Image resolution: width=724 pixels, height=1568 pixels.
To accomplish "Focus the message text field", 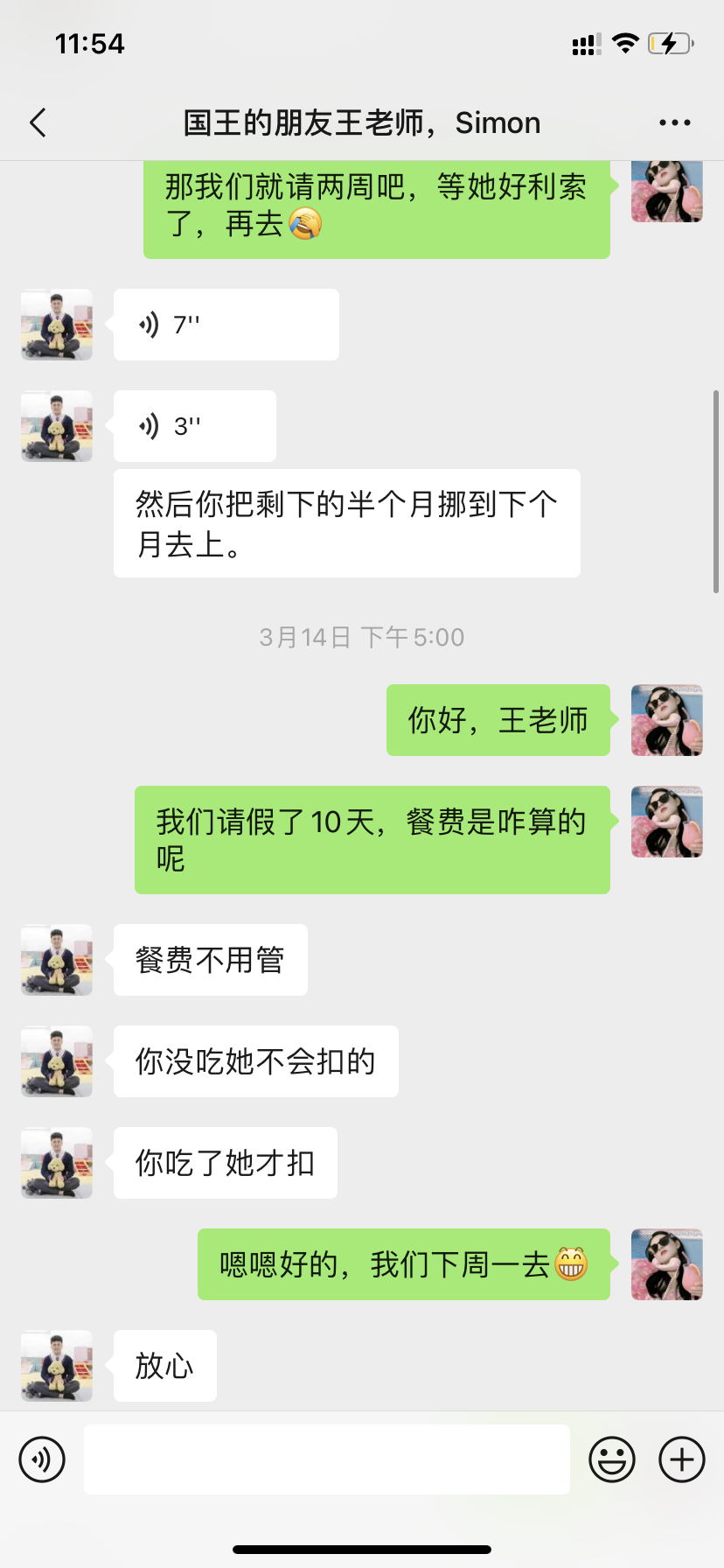I will click(x=326, y=1459).
